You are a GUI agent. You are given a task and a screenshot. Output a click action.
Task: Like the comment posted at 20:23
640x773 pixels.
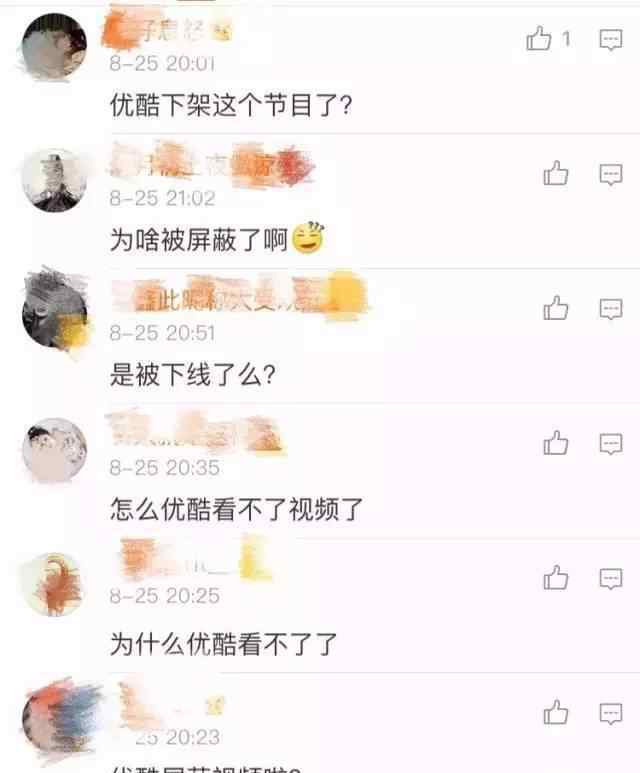556,713
